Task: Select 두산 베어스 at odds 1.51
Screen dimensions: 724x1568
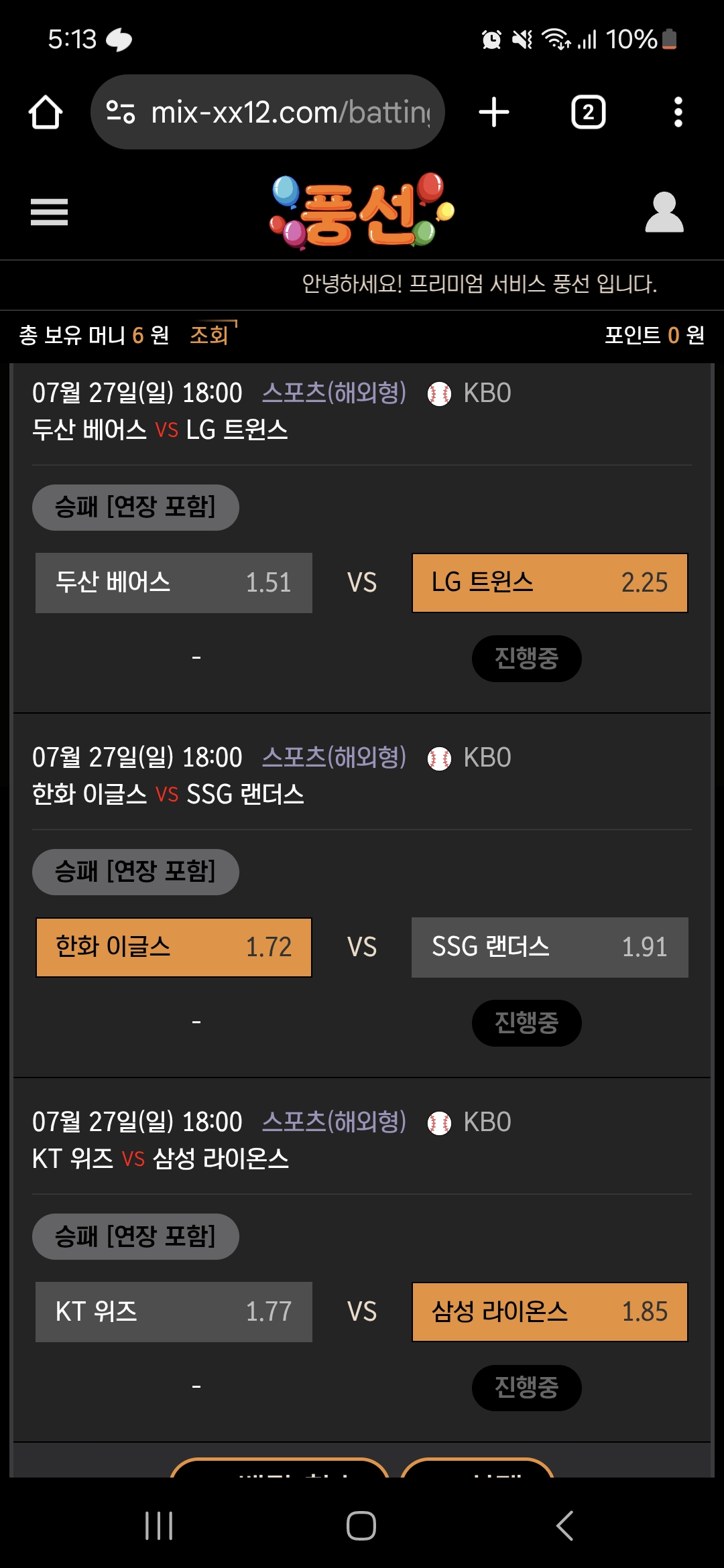Action: [x=174, y=583]
